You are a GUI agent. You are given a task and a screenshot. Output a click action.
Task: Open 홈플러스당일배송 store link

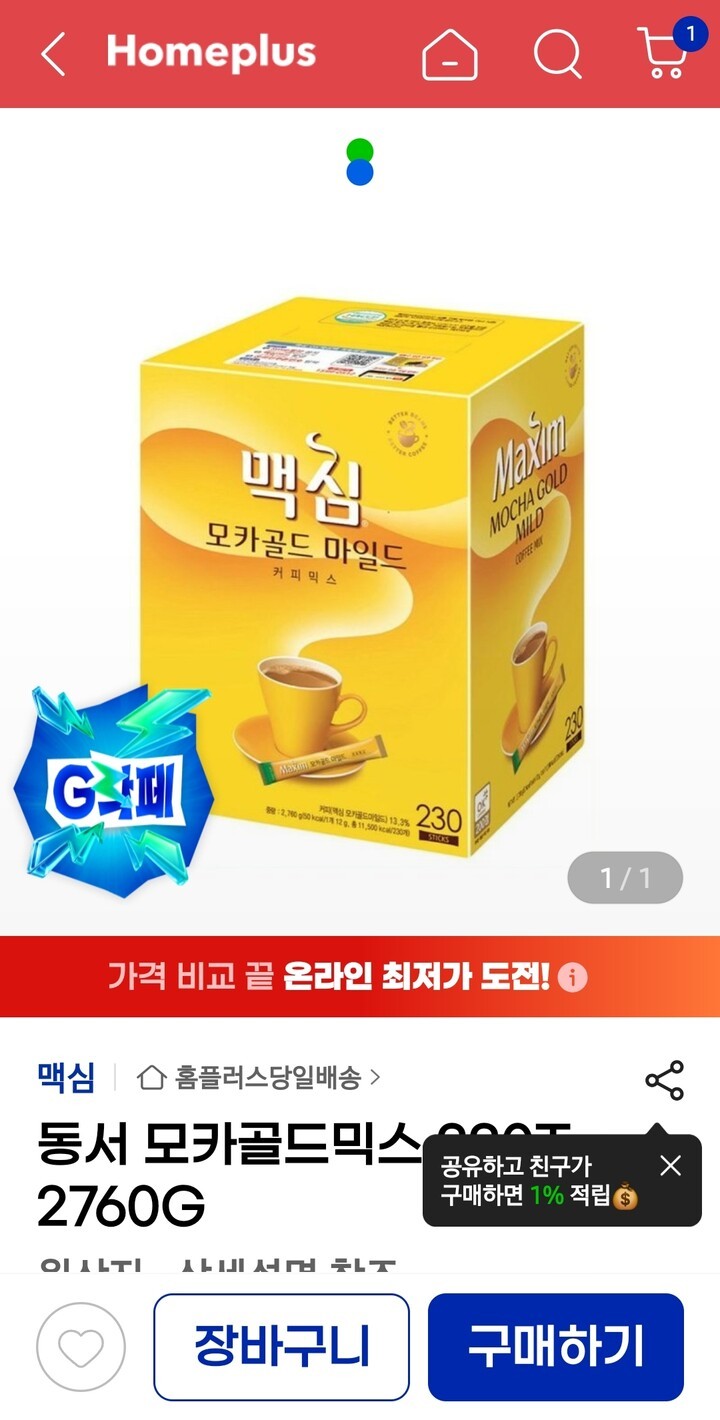260,1078
